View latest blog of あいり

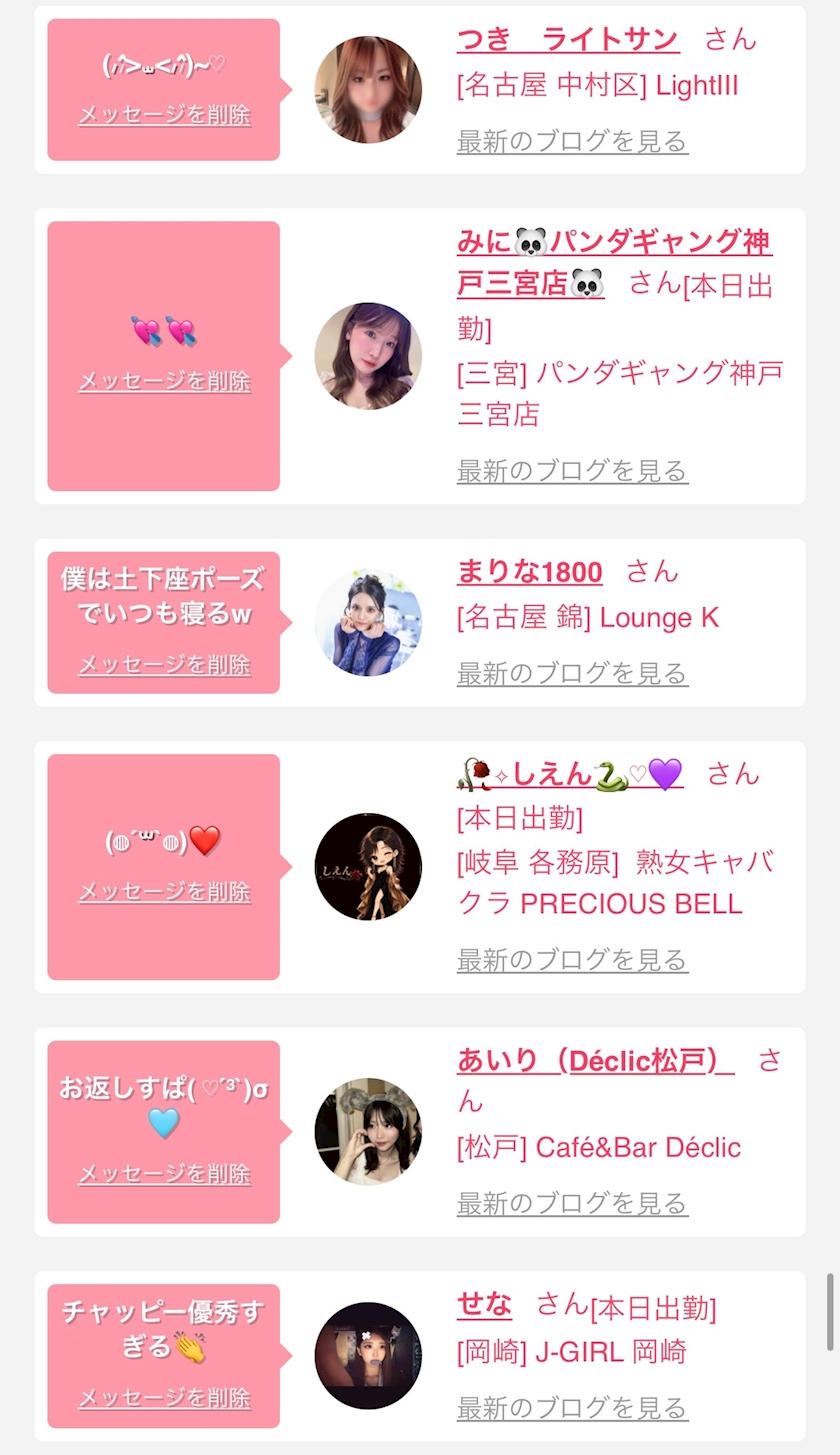point(572,1203)
